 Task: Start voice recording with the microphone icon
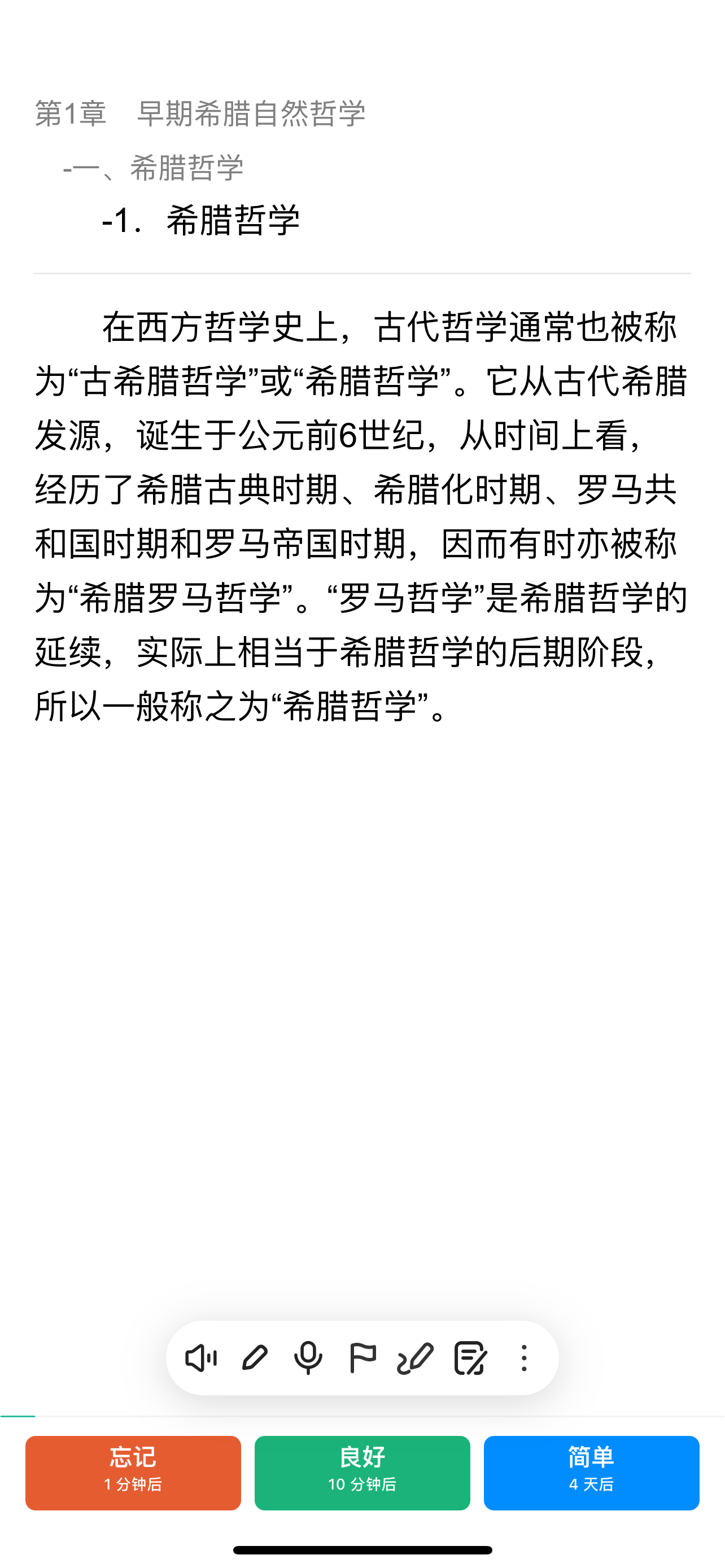tap(308, 1358)
